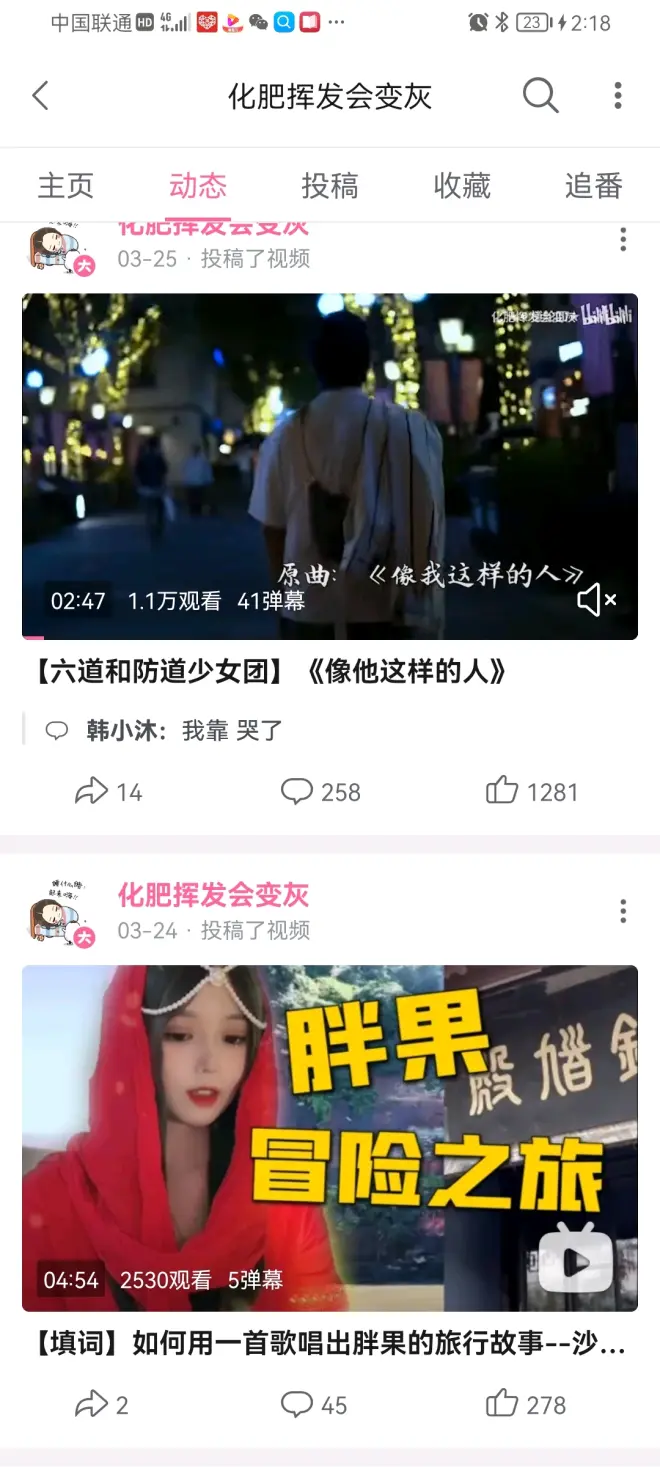The image size is (660, 1467).
Task: Switch to the 投稿 tab
Action: pyautogui.click(x=330, y=186)
